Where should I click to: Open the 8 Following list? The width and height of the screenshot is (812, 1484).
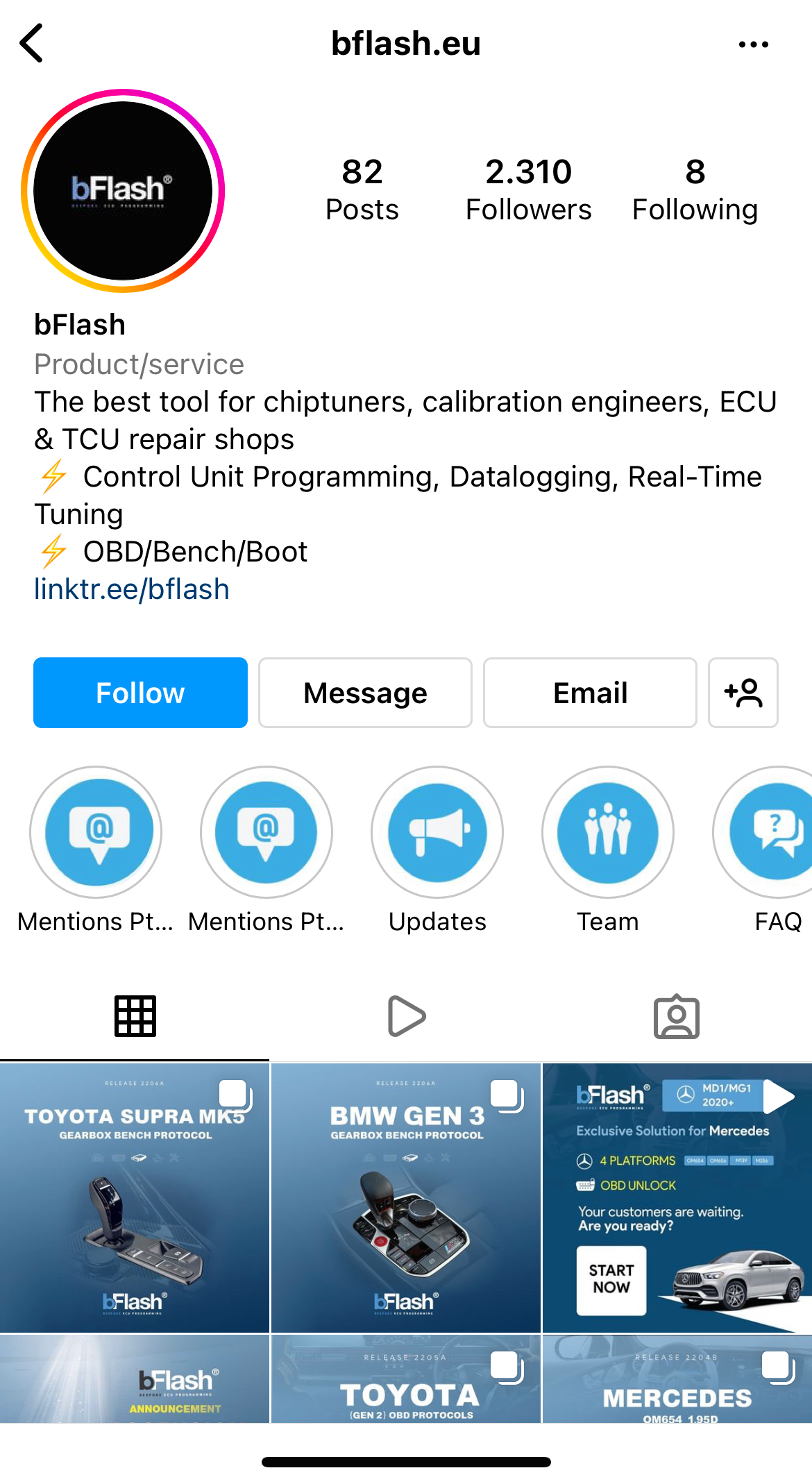pos(695,189)
